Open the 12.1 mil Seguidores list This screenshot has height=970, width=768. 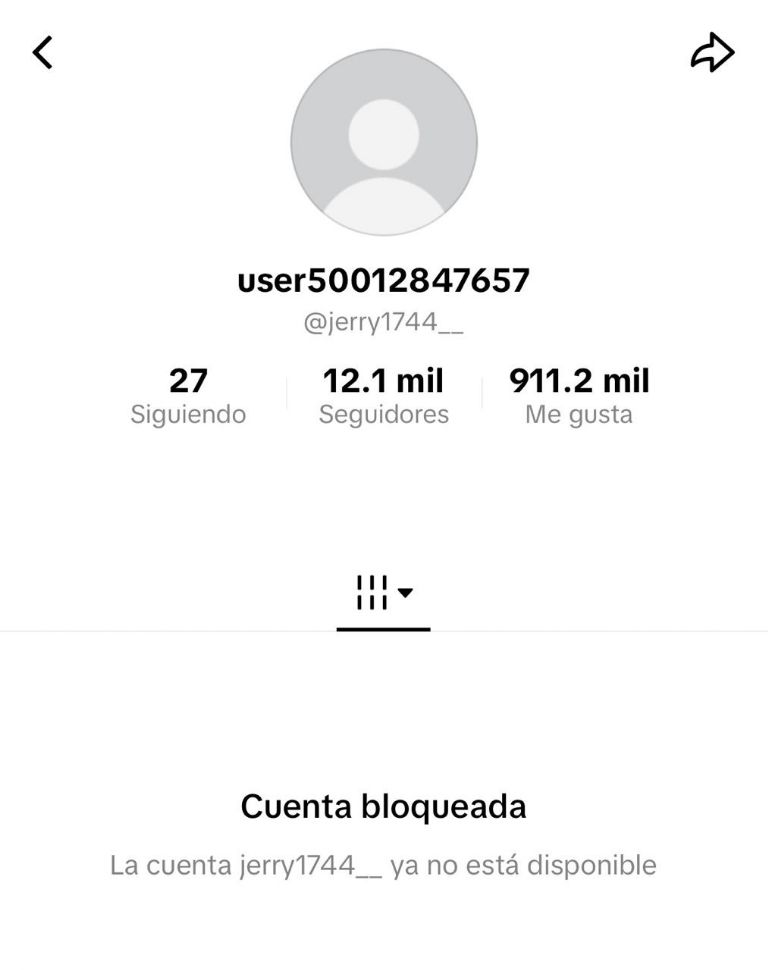(x=384, y=396)
